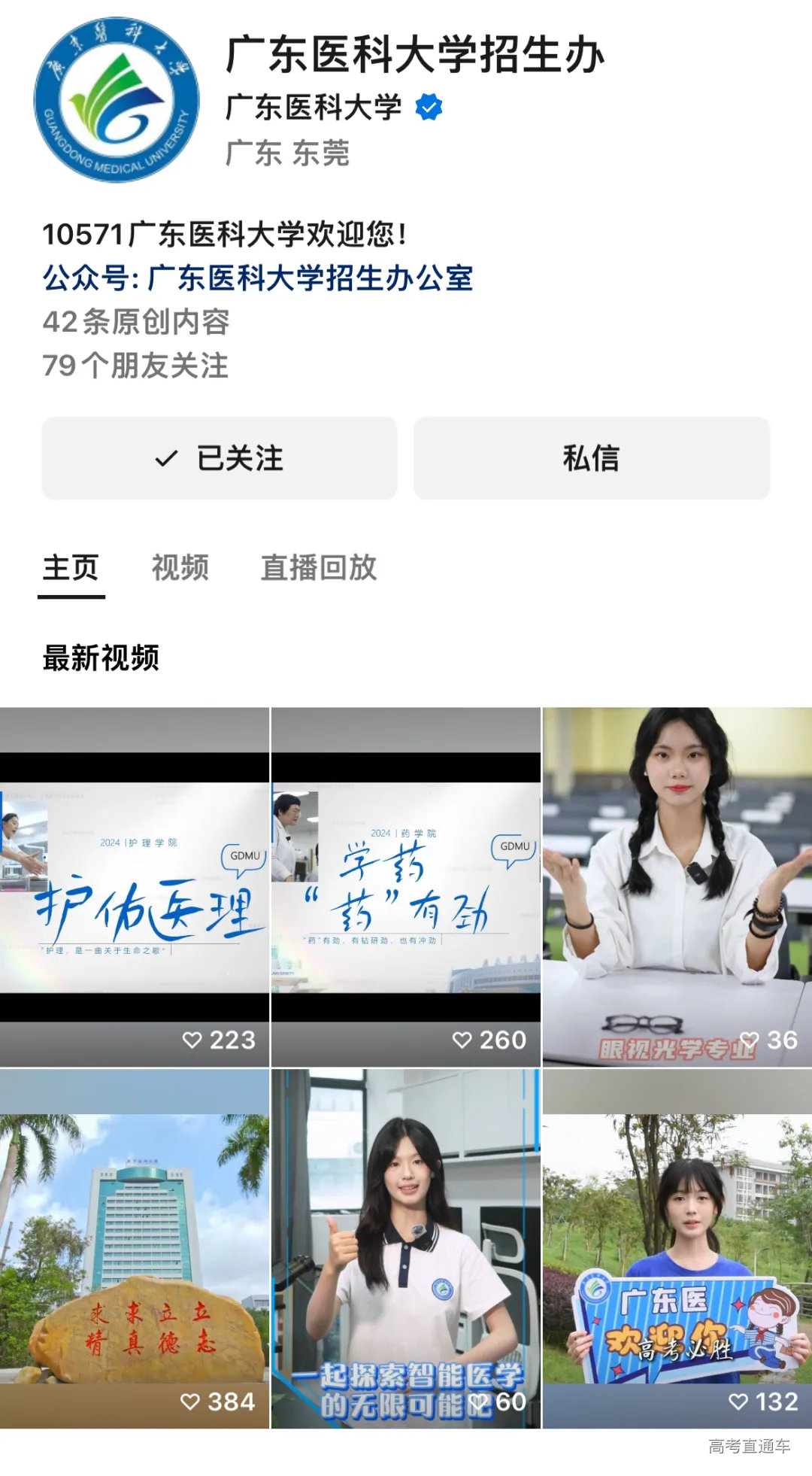Select the 主页 tab
812x1476 pixels.
[71, 567]
